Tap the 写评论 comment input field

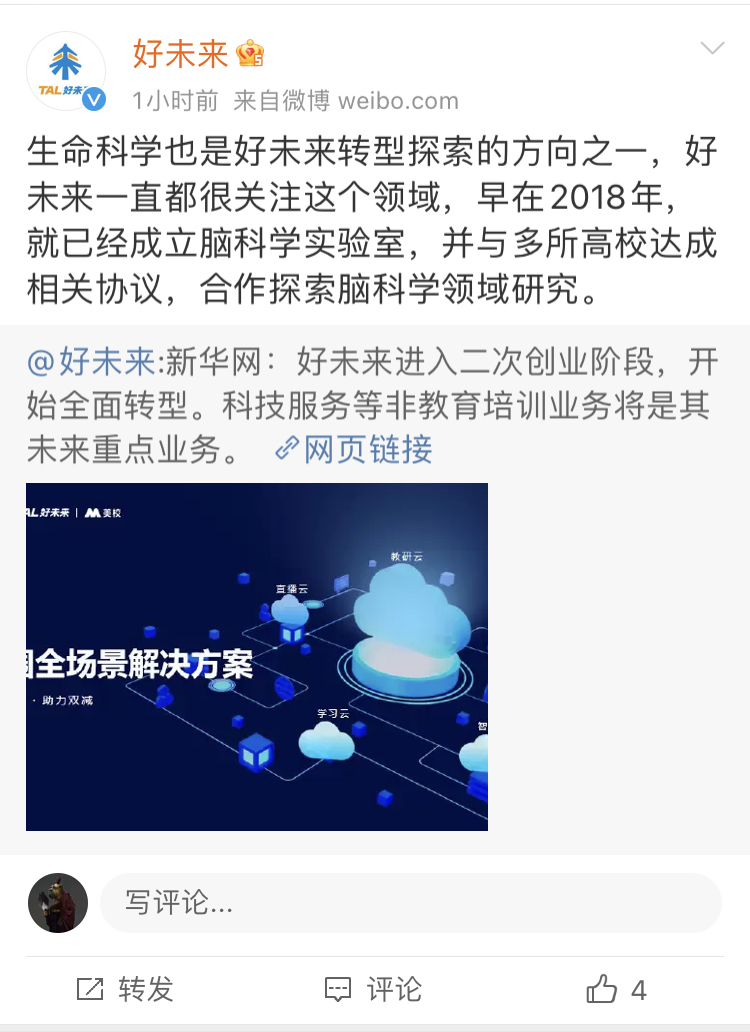[x=410, y=903]
